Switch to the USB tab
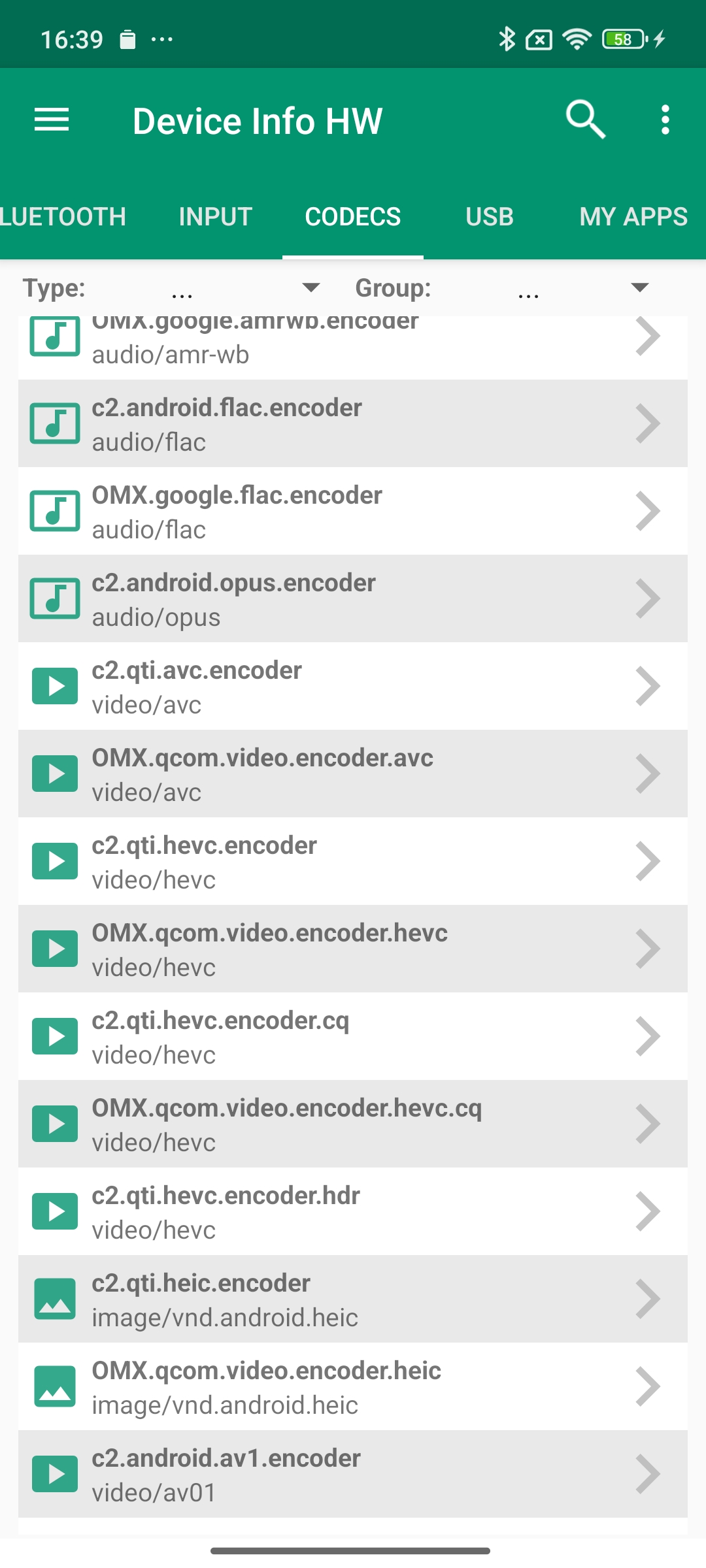 490,217
